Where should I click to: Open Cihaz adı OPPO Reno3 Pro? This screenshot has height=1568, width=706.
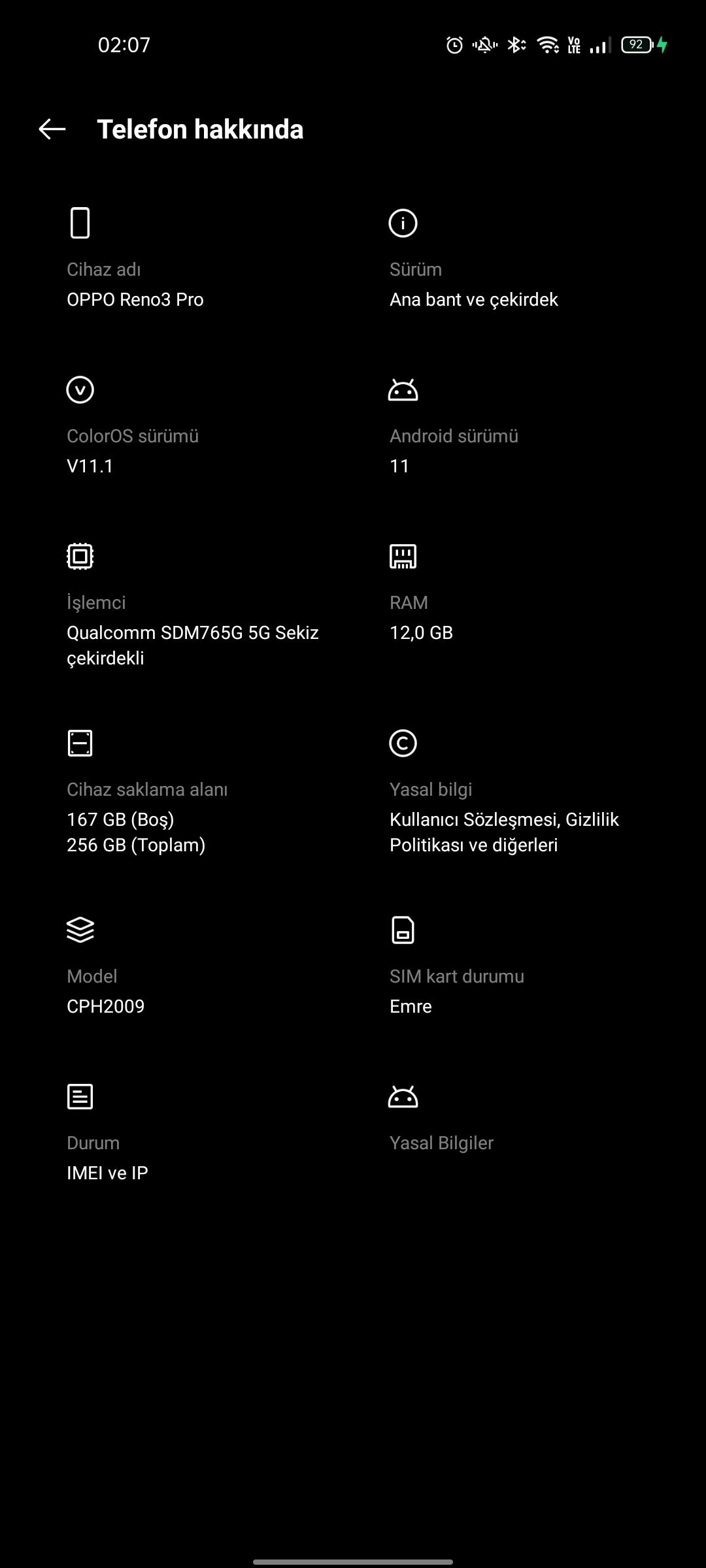[x=135, y=284]
